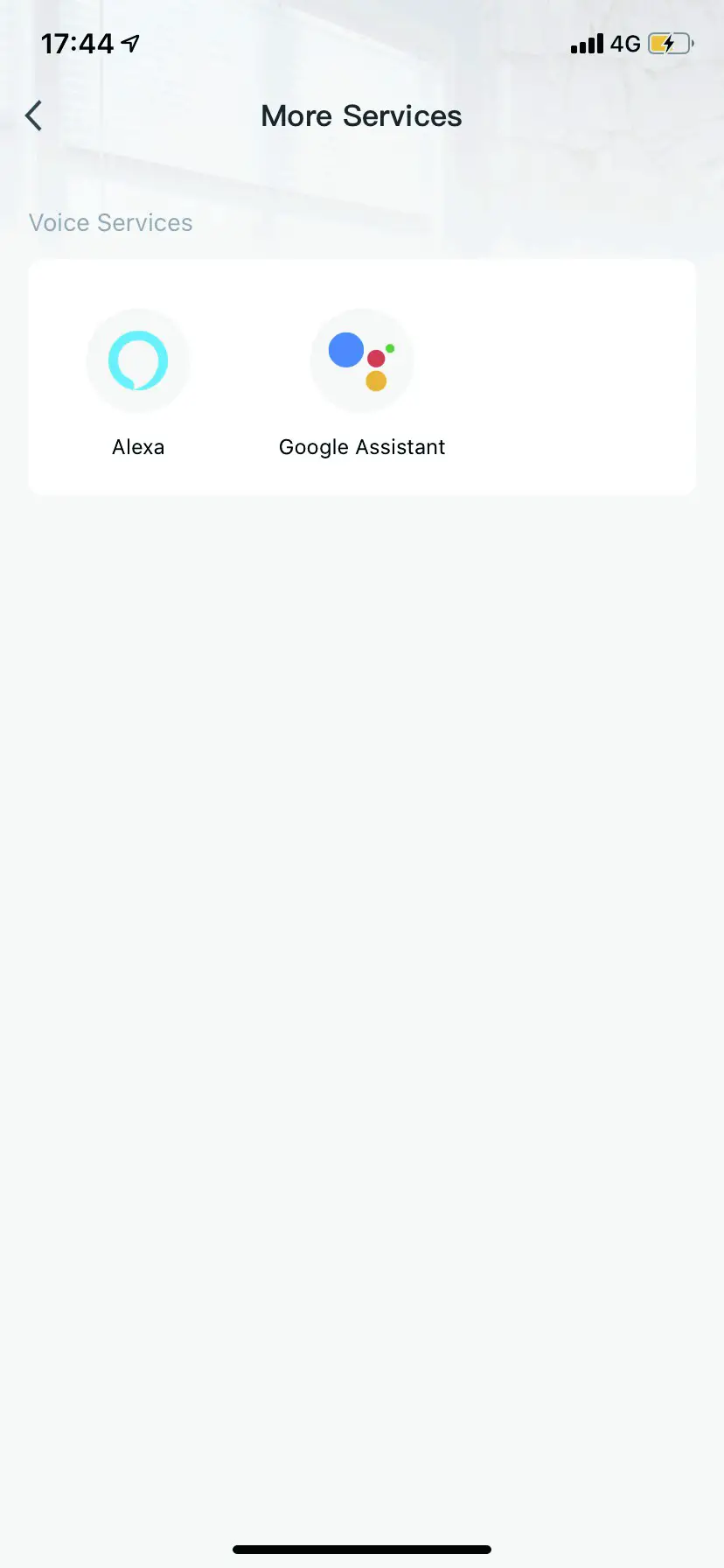This screenshot has width=724, height=1568.
Task: Tap the Voice Services section heading
Action: (x=110, y=222)
